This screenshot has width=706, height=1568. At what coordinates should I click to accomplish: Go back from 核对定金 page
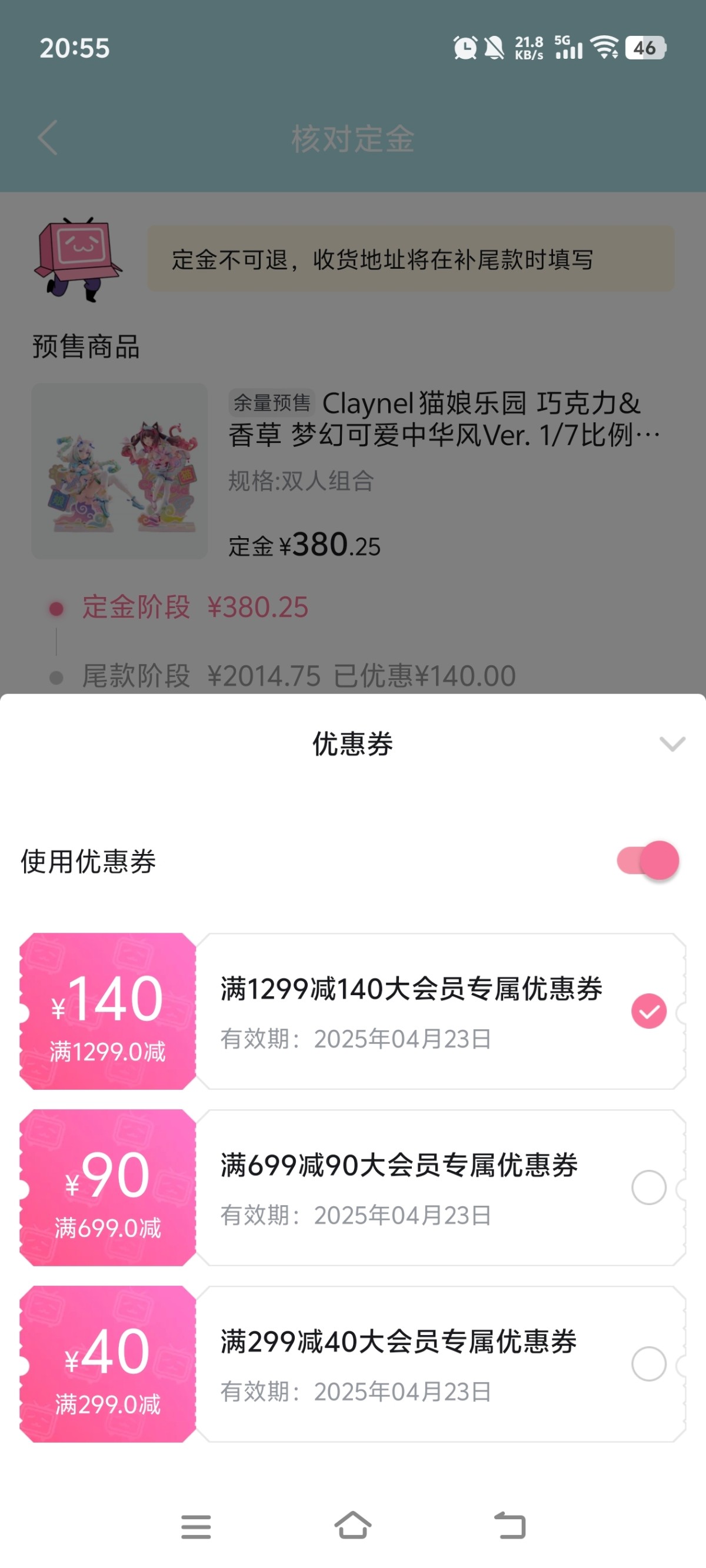point(48,138)
